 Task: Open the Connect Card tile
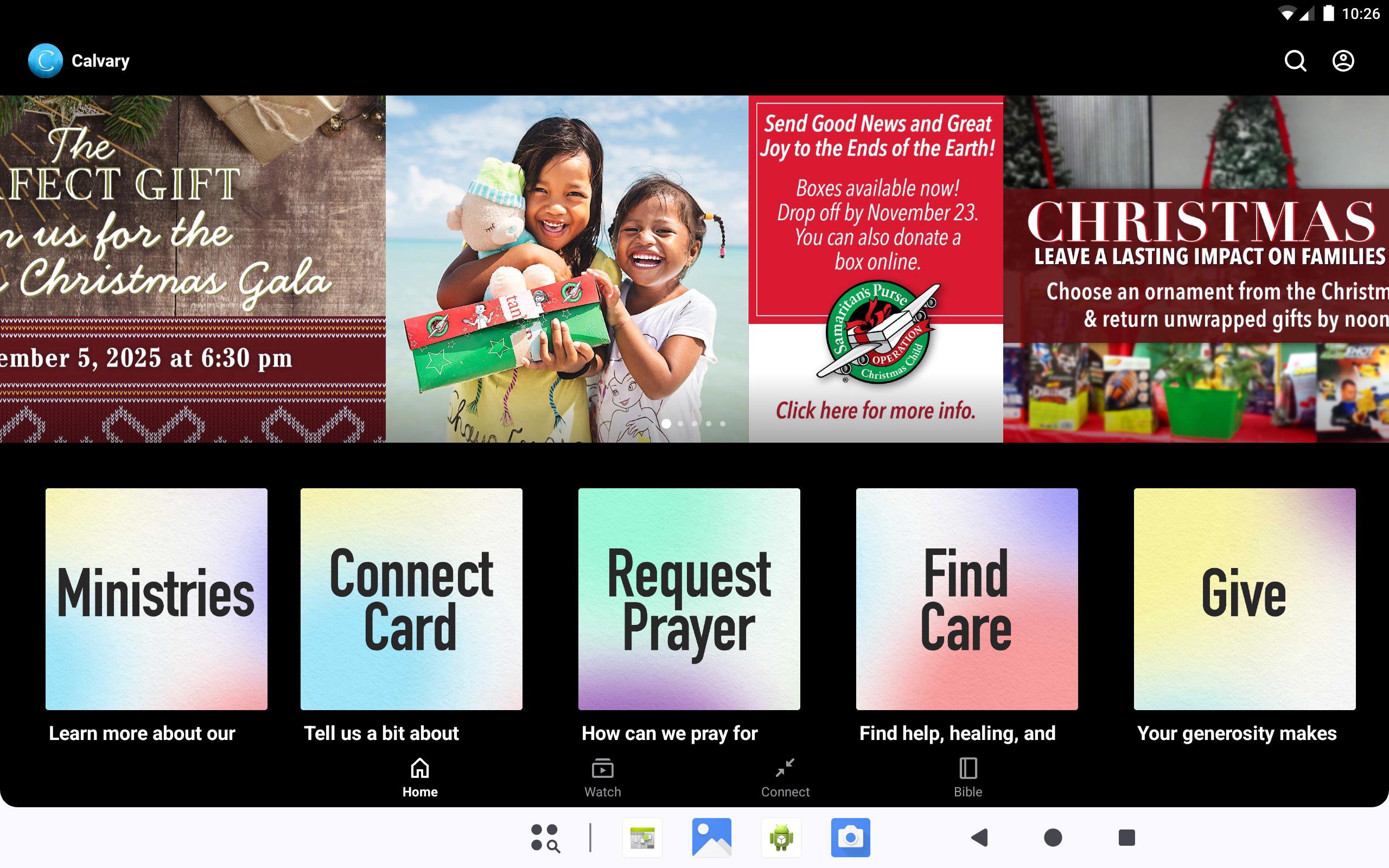[411, 599]
